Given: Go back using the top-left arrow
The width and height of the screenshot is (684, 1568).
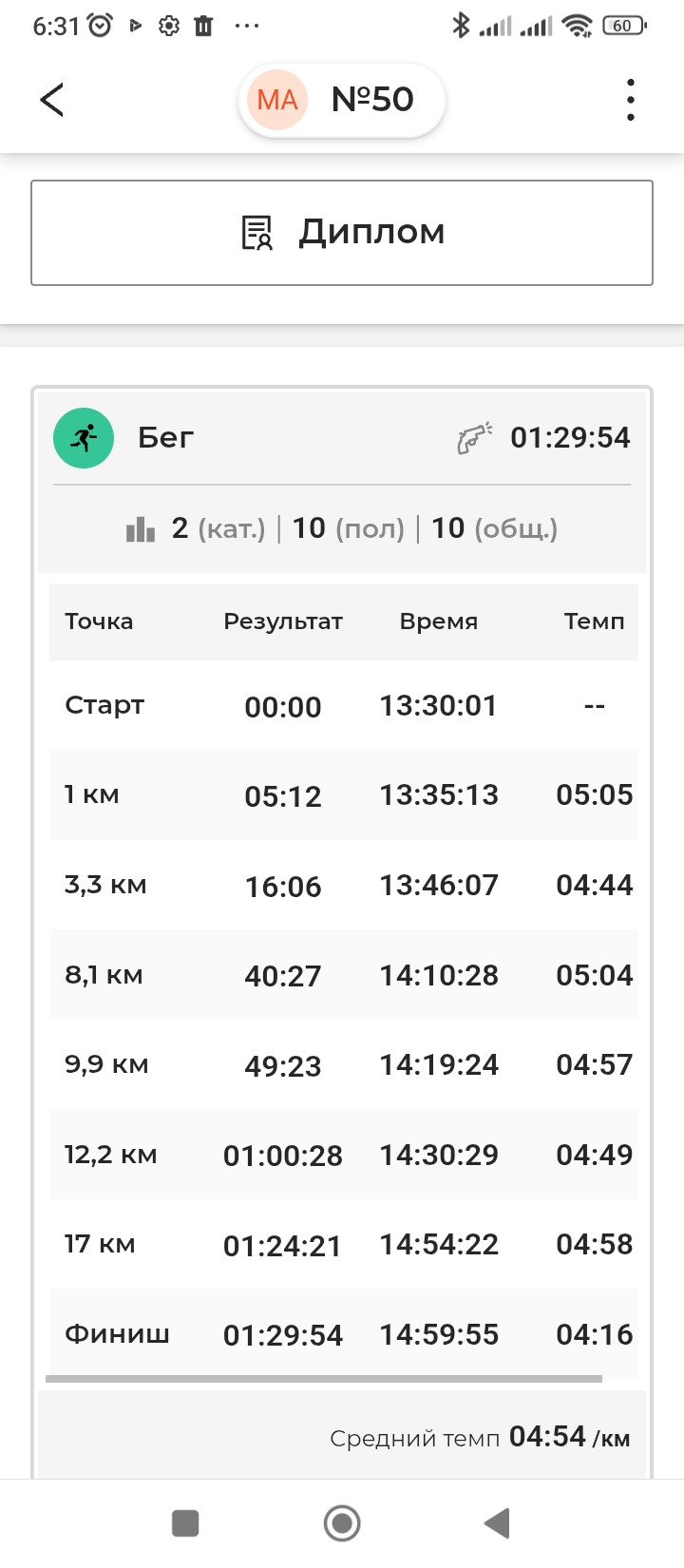Looking at the screenshot, I should tap(52, 100).
